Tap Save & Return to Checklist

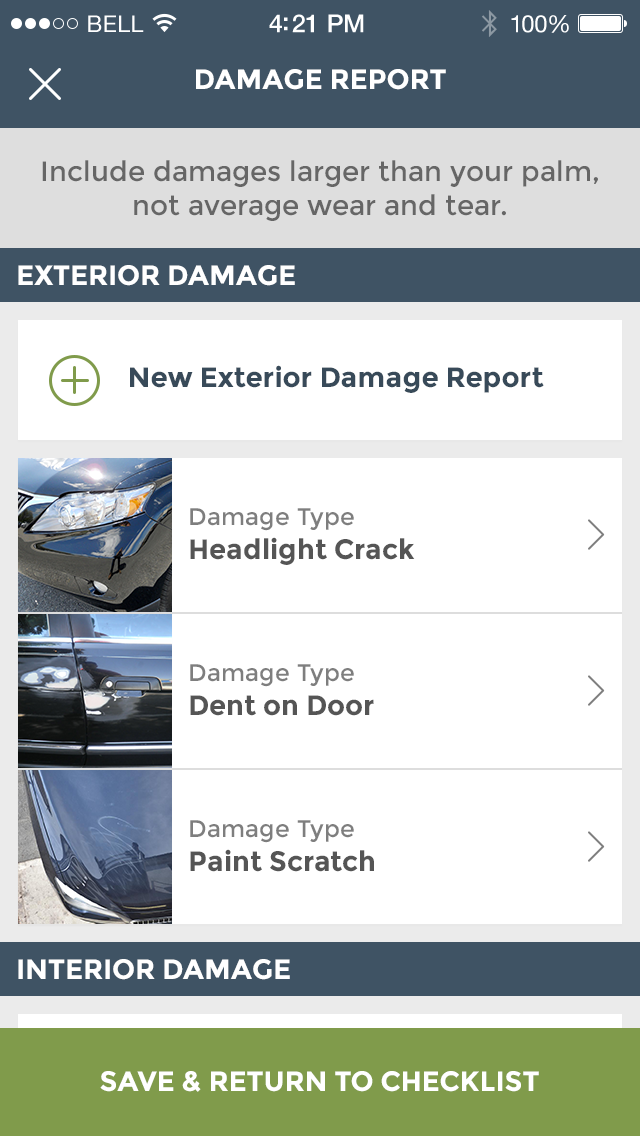pyautogui.click(x=320, y=1081)
